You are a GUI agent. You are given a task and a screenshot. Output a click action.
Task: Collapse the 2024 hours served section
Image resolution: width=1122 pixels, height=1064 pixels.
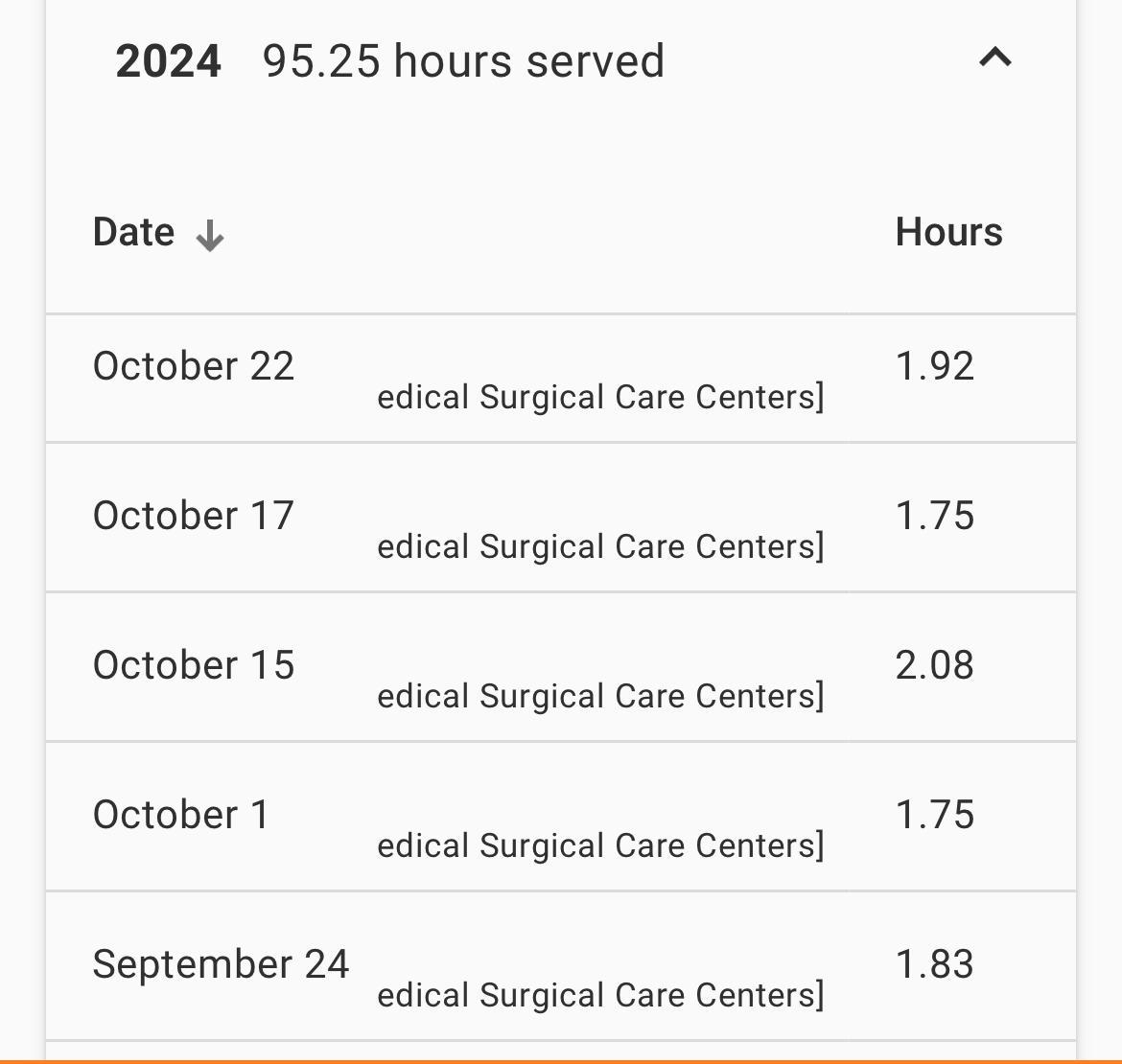click(994, 59)
